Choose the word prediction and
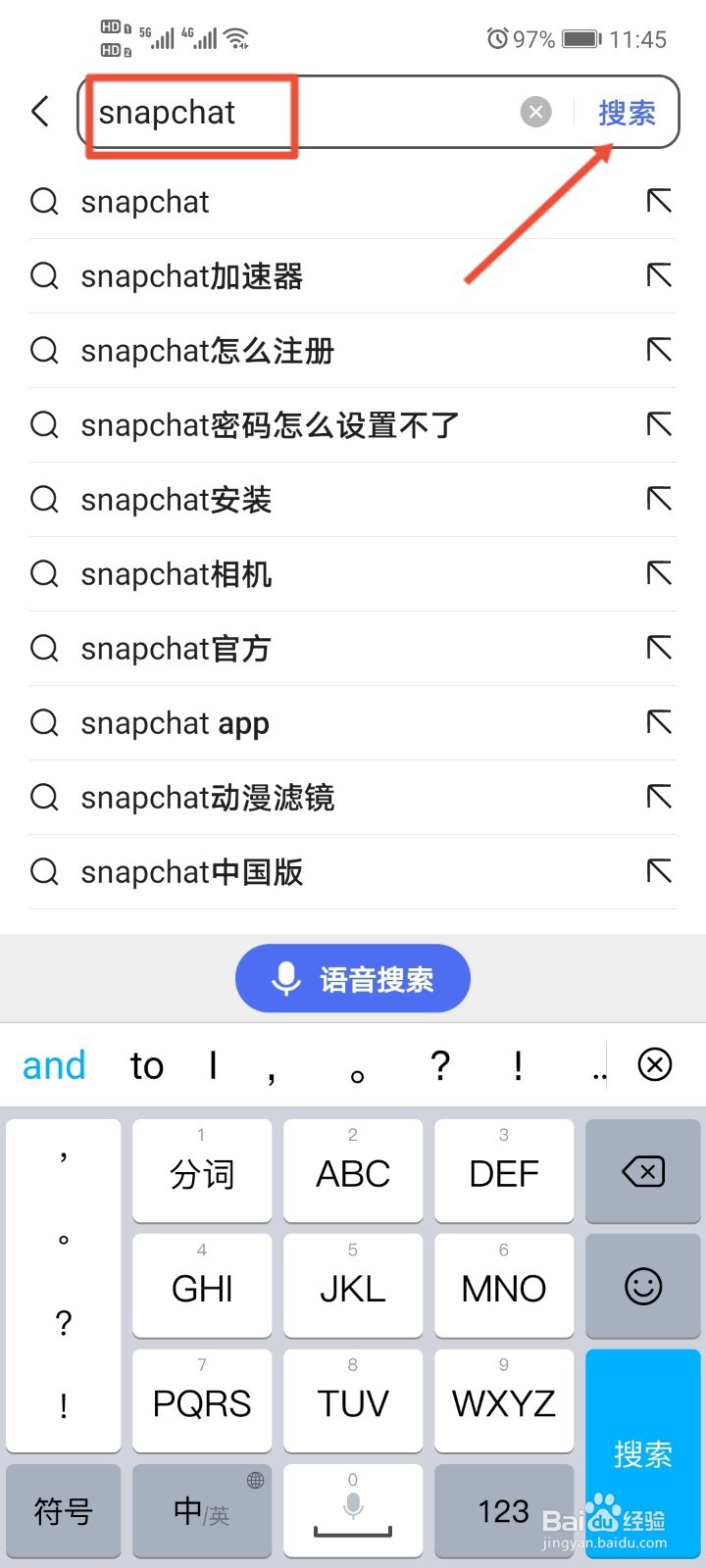Screen dimensions: 706x1568 [54, 1064]
